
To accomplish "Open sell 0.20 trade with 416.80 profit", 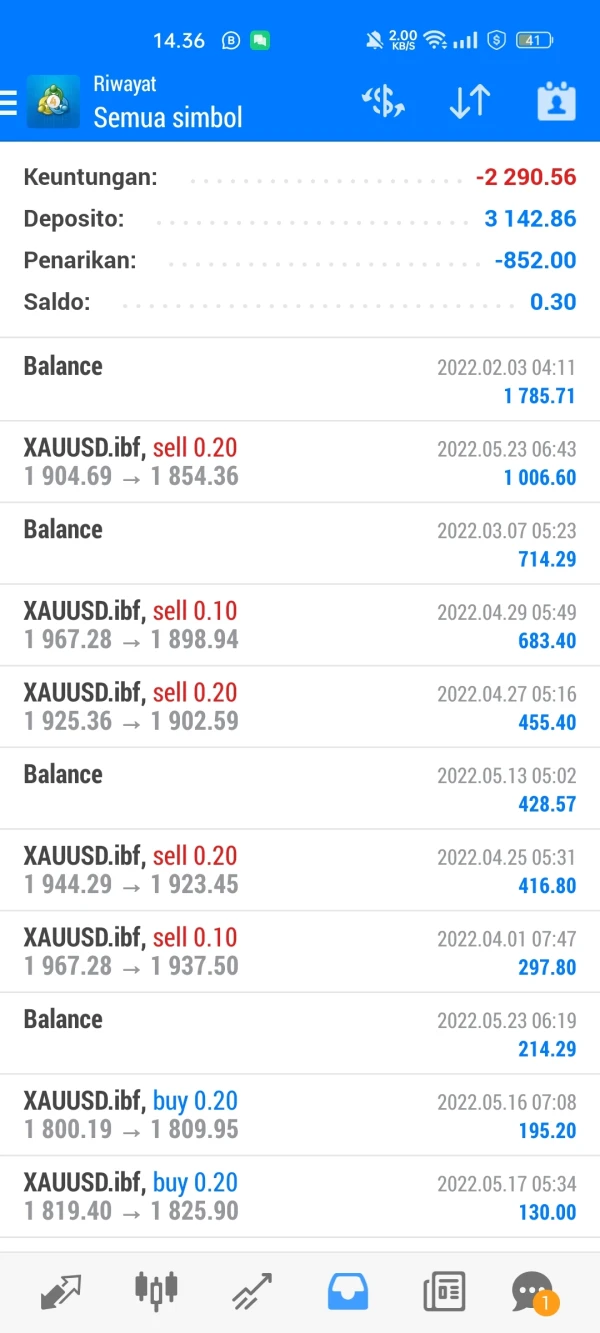I will coord(300,870).
